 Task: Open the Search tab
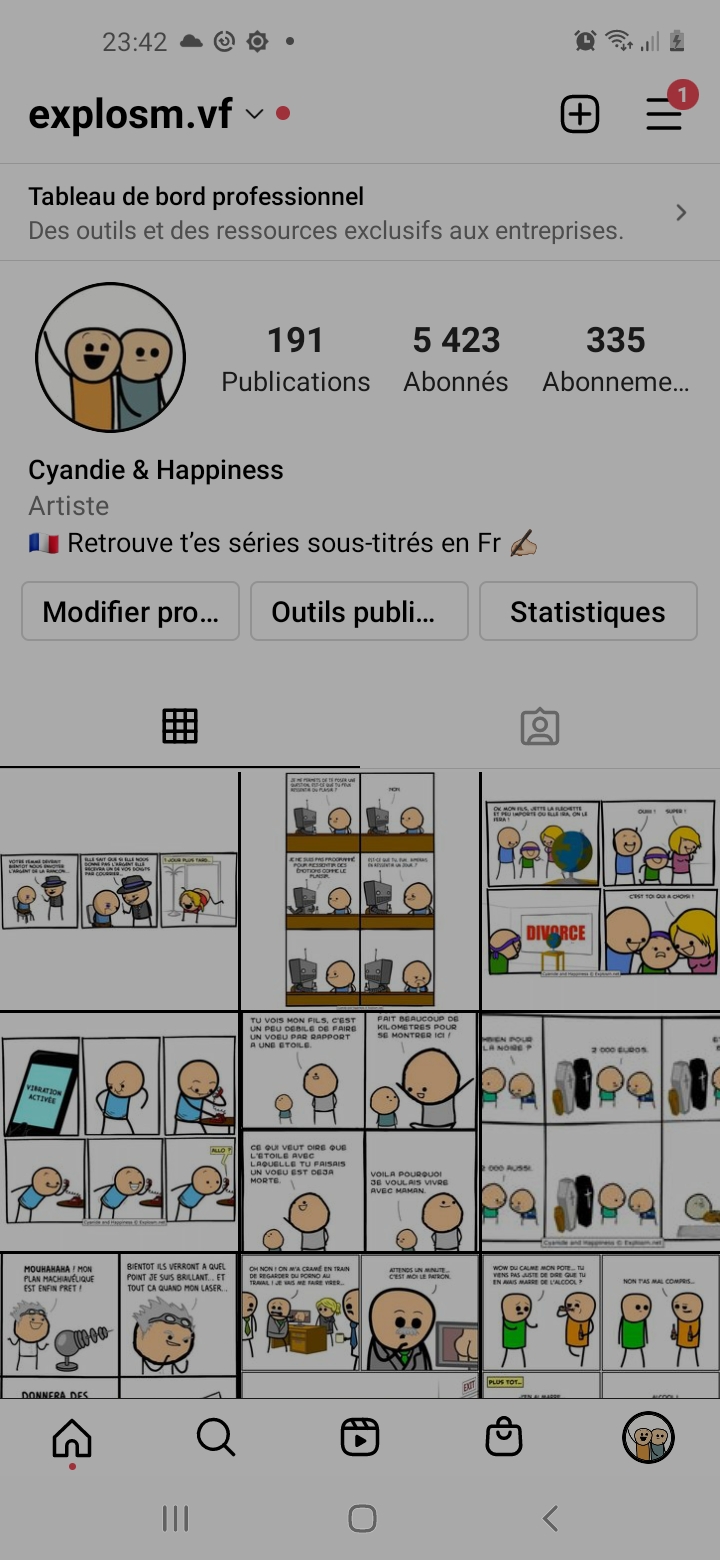pos(216,1438)
